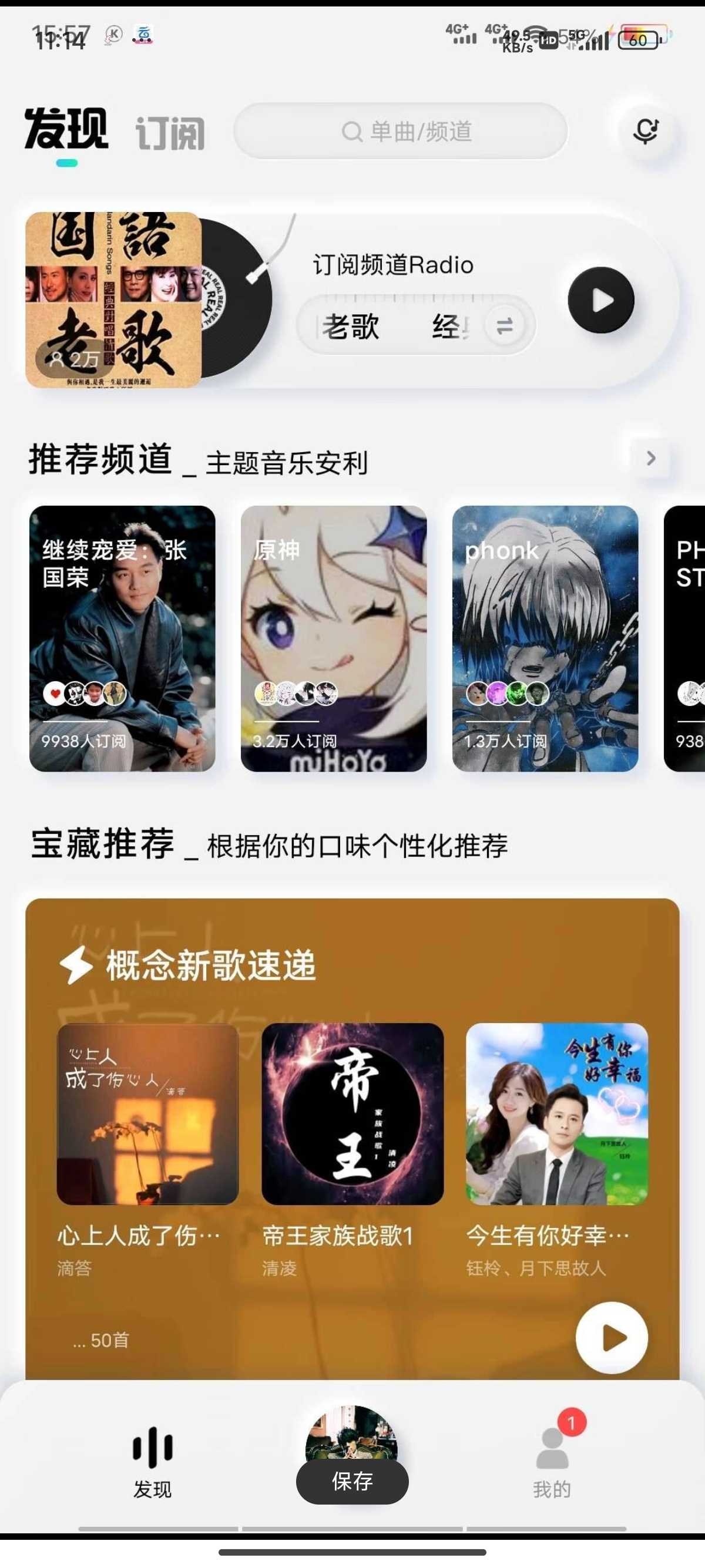Viewport: 705px width, 1568px height.
Task: Switch to the 订阅 tab
Action: 170,132
